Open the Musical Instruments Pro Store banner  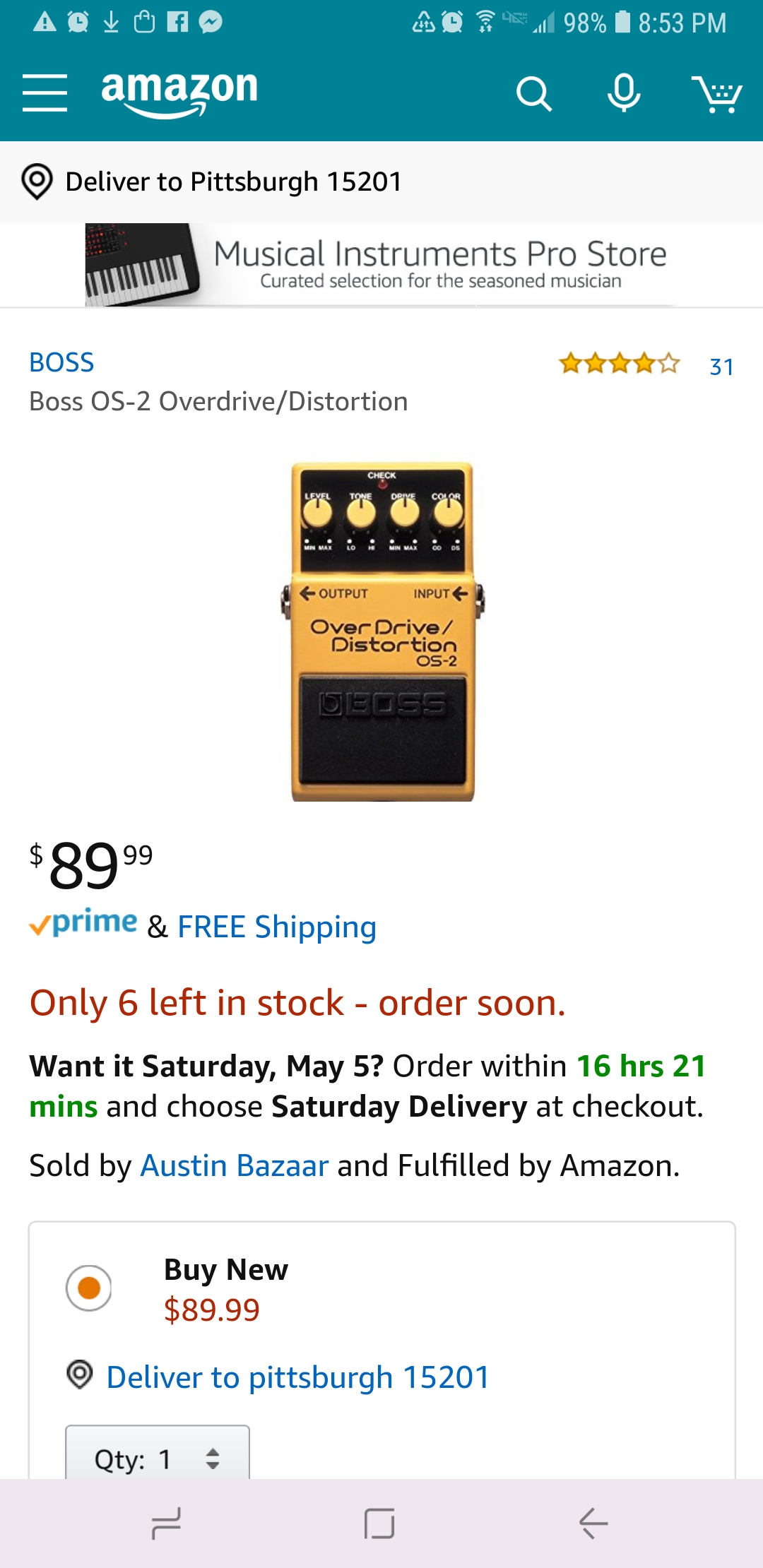(381, 265)
